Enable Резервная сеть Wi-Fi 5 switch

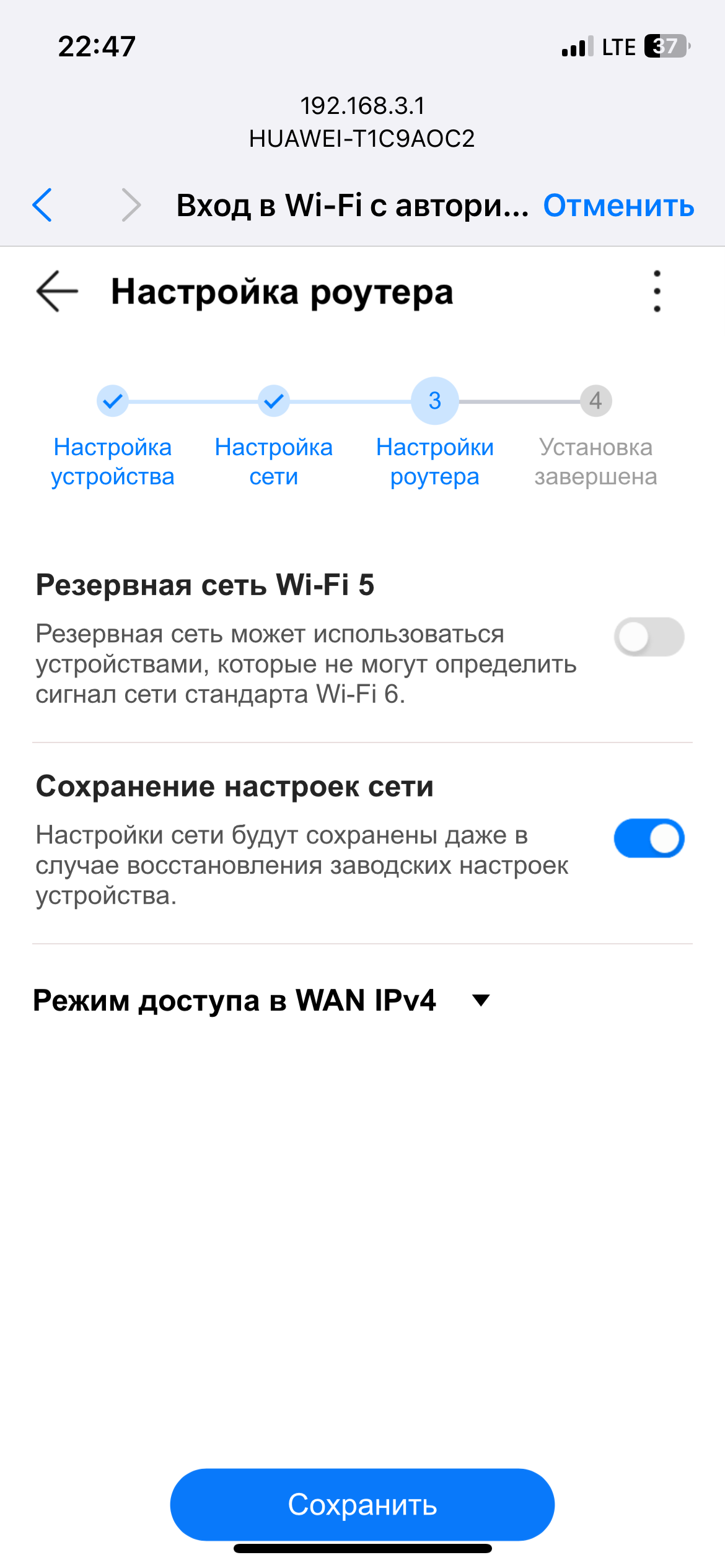(x=648, y=637)
